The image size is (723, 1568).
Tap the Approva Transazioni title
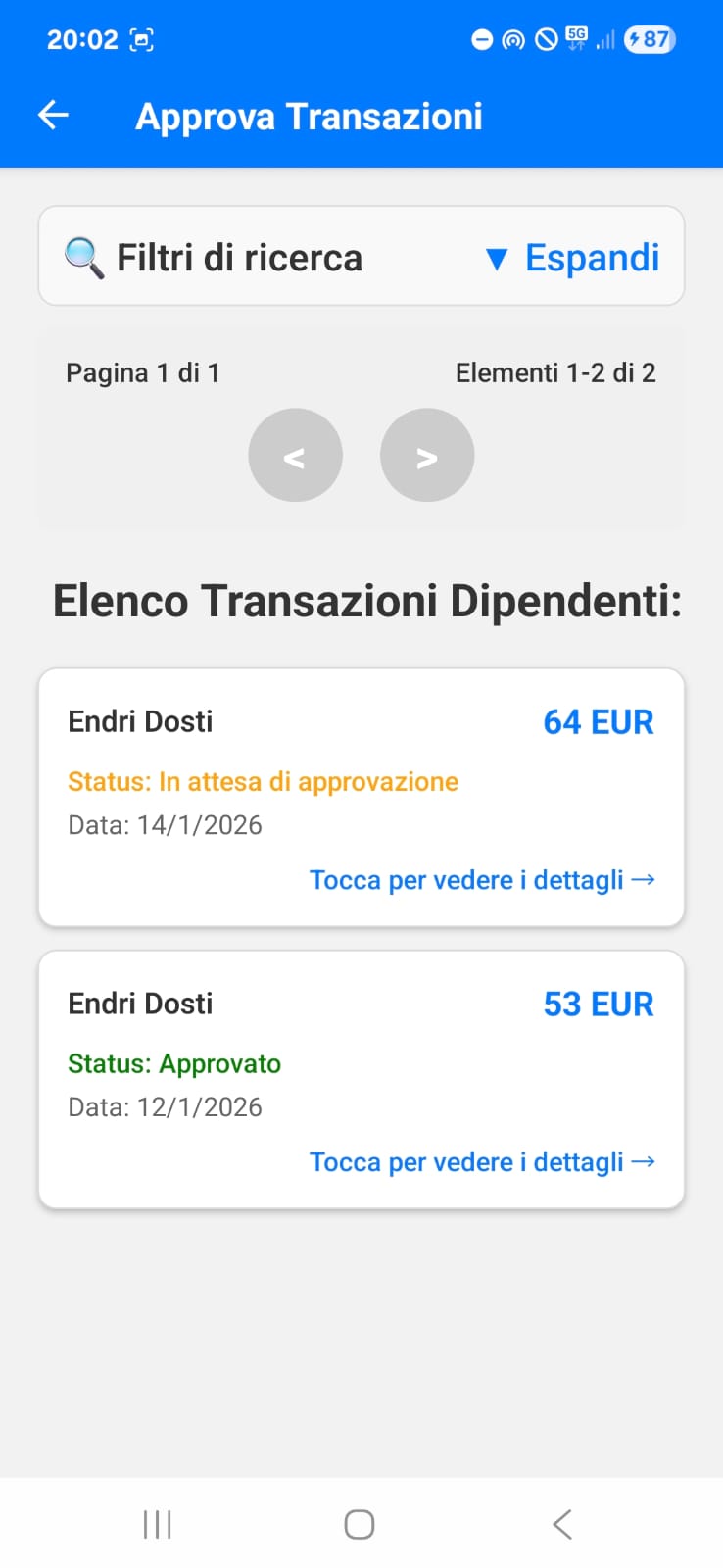pyautogui.click(x=310, y=115)
